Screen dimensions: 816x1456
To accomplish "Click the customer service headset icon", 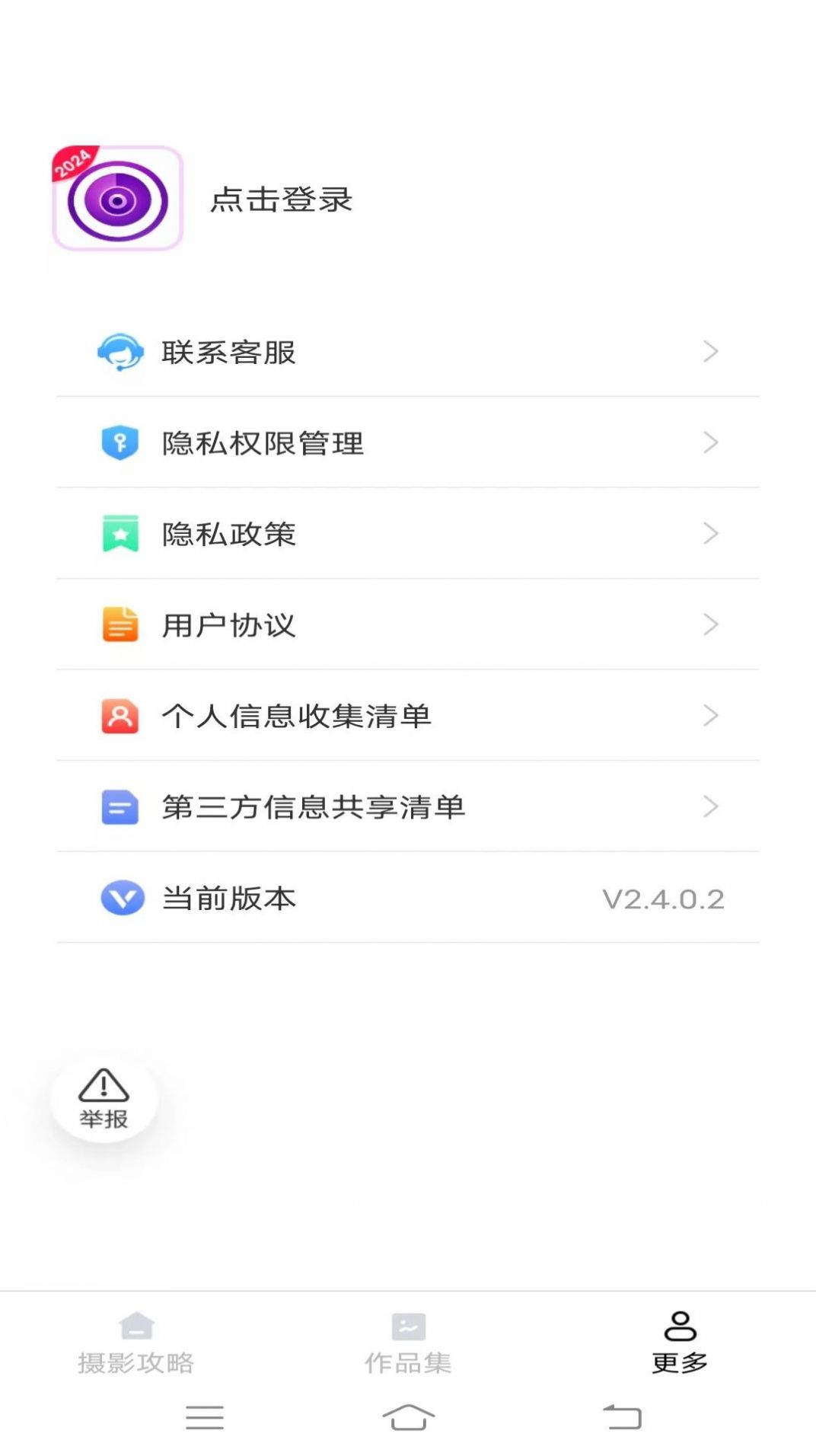I will pyautogui.click(x=120, y=352).
